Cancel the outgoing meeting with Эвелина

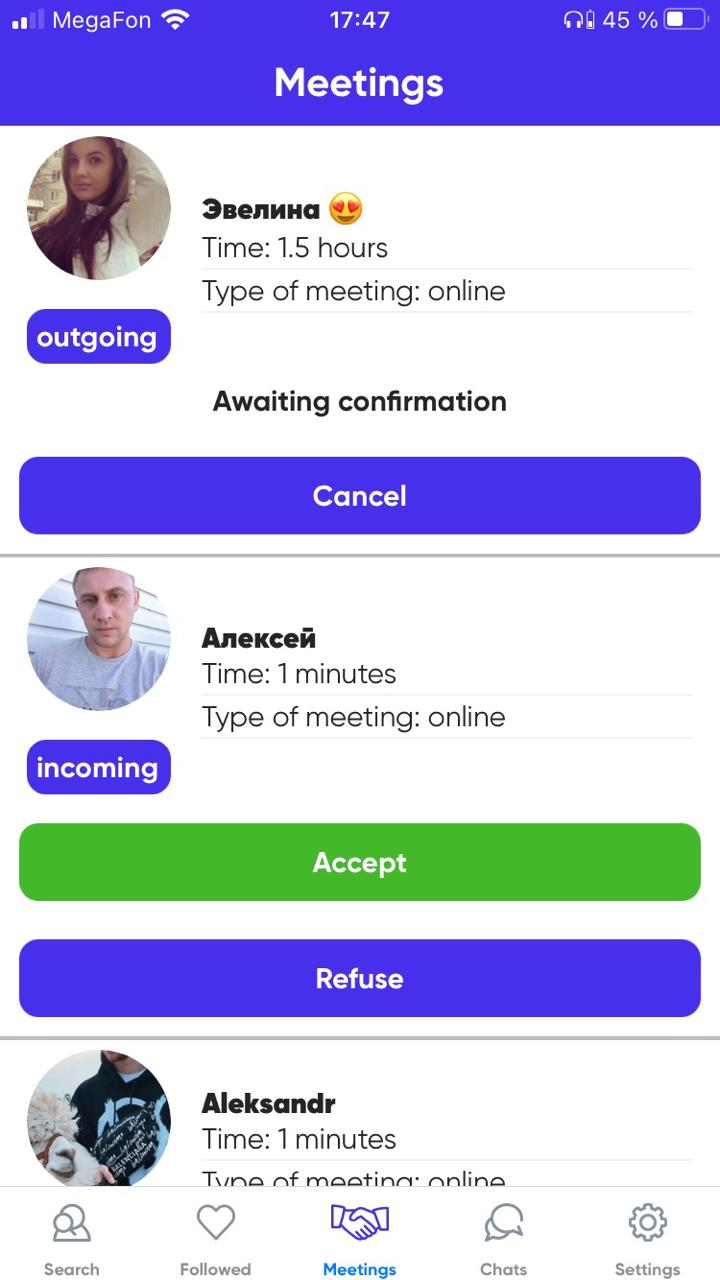pyautogui.click(x=360, y=496)
